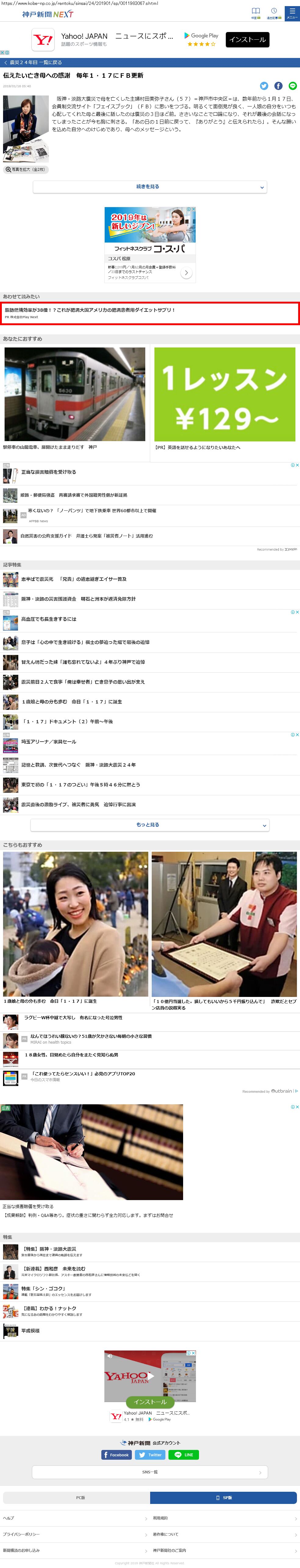Expand more feature articles with もっと見る
Viewport: 300px width, 1568px height.
point(150,825)
